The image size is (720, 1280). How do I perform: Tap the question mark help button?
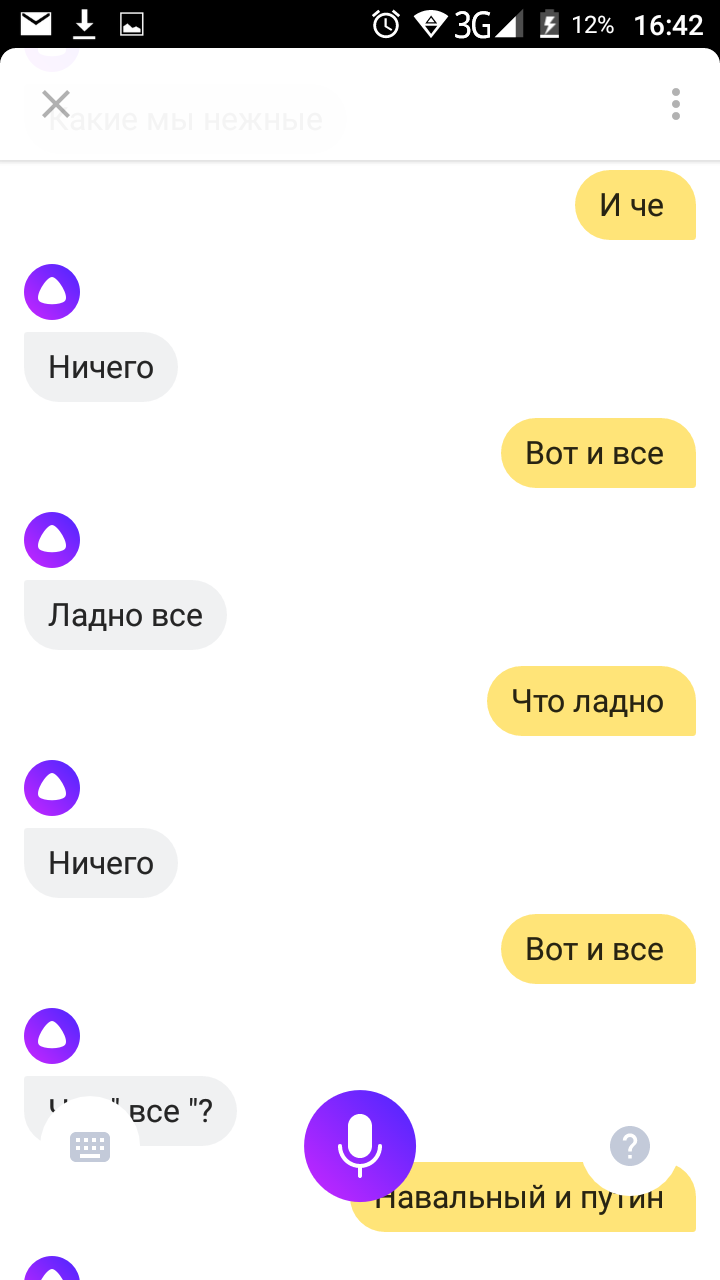(x=630, y=1145)
